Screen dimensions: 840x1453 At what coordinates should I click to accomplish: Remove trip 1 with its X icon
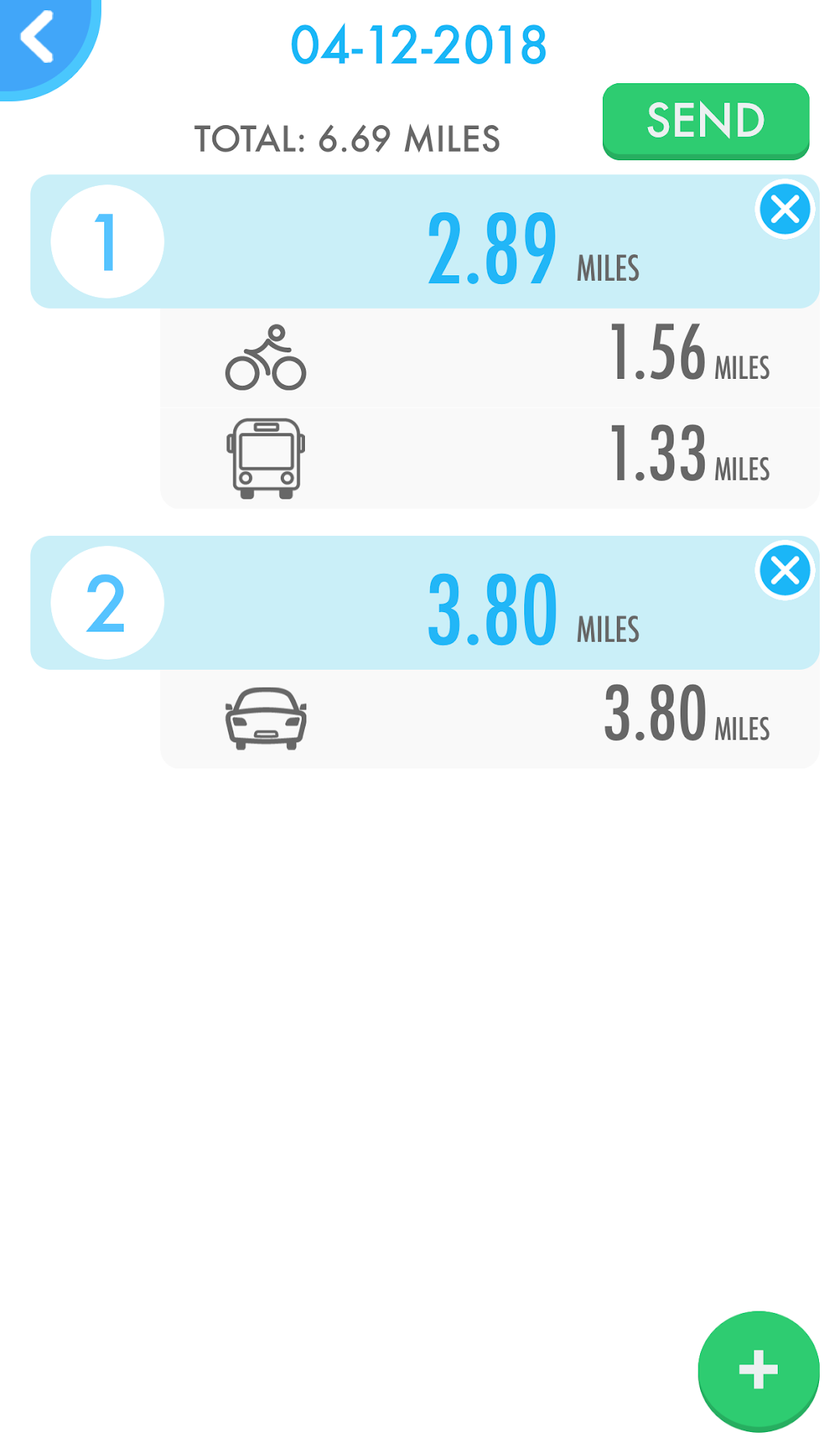click(785, 209)
